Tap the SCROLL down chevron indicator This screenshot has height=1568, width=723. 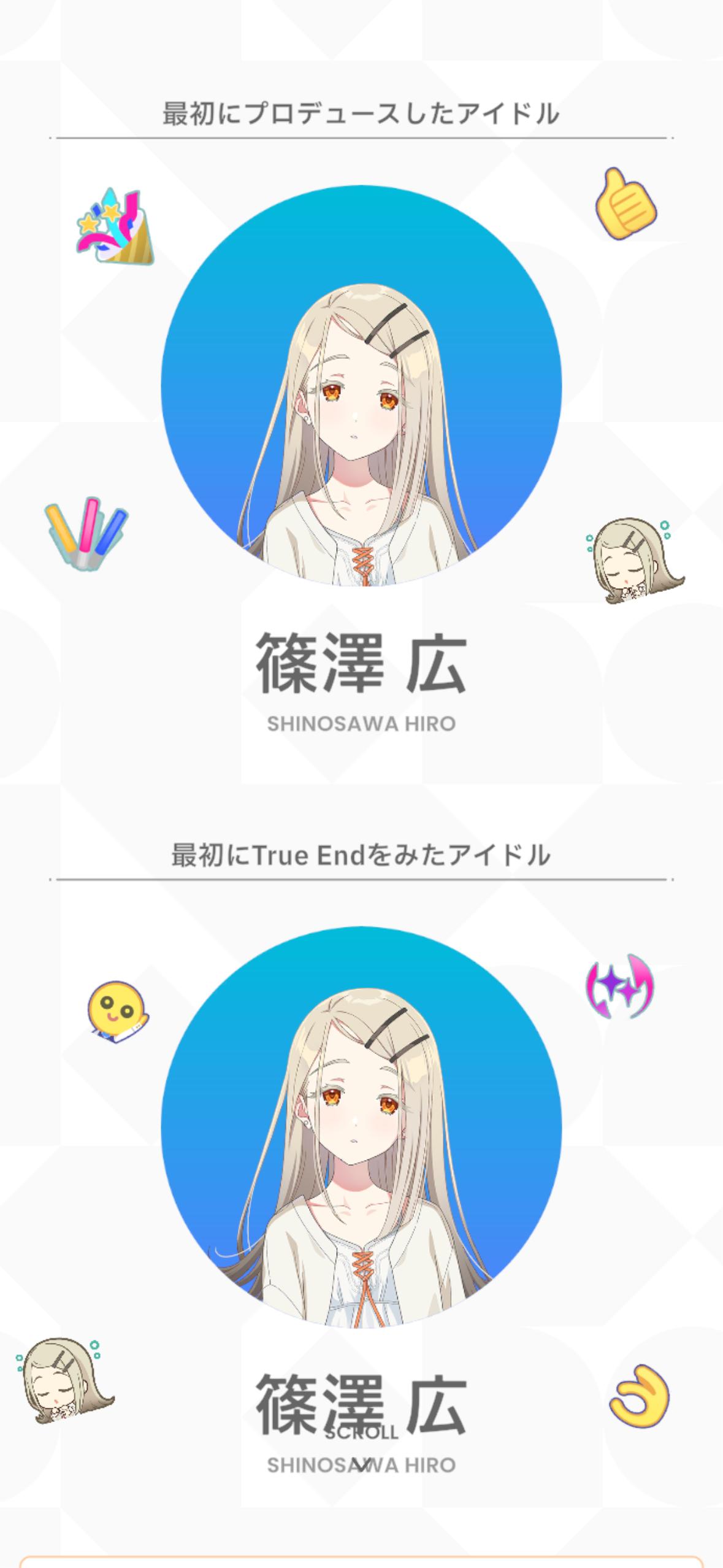361,1464
